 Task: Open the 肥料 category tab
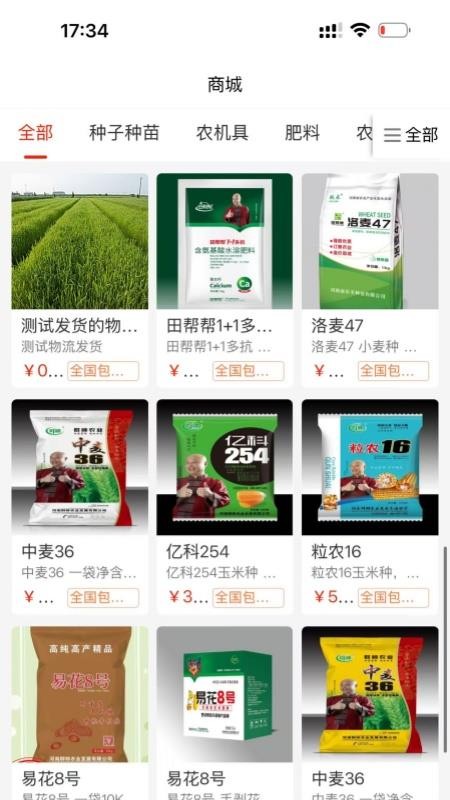tap(302, 134)
